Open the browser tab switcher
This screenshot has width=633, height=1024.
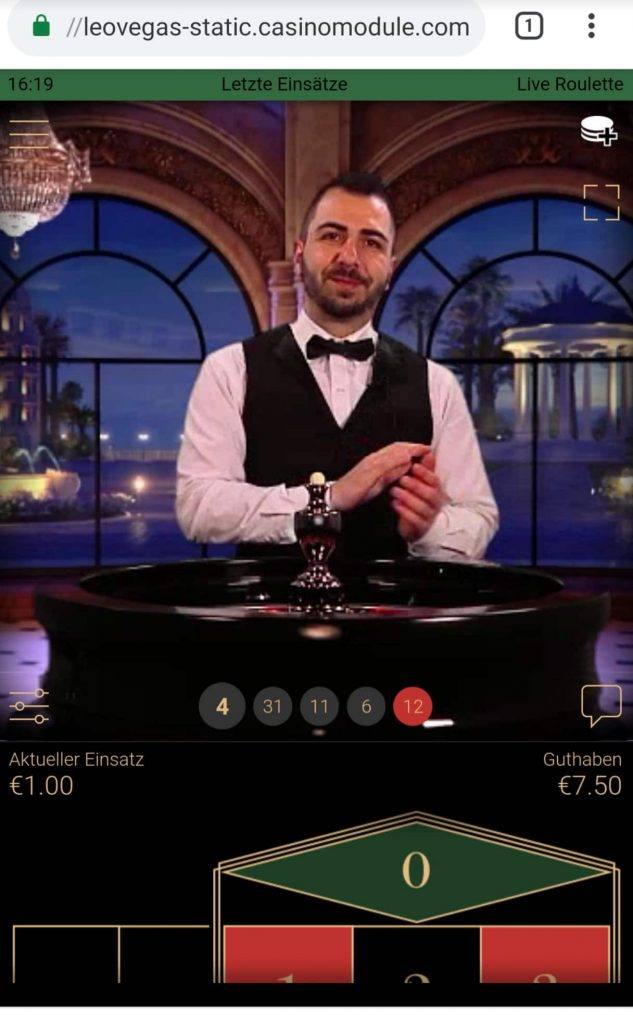coord(528,27)
